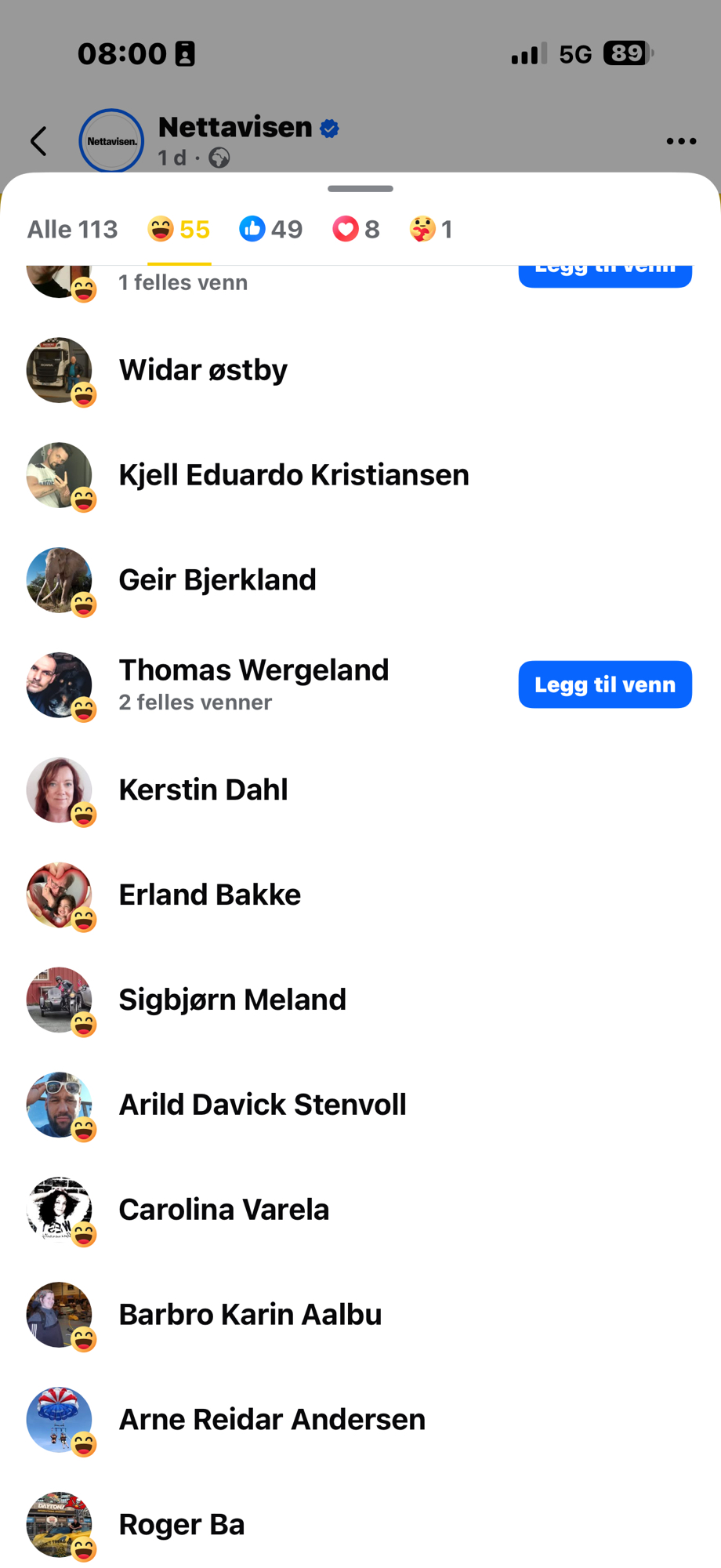The image size is (721, 1568).
Task: Show the 8 heart reactions tab
Action: [x=356, y=230]
